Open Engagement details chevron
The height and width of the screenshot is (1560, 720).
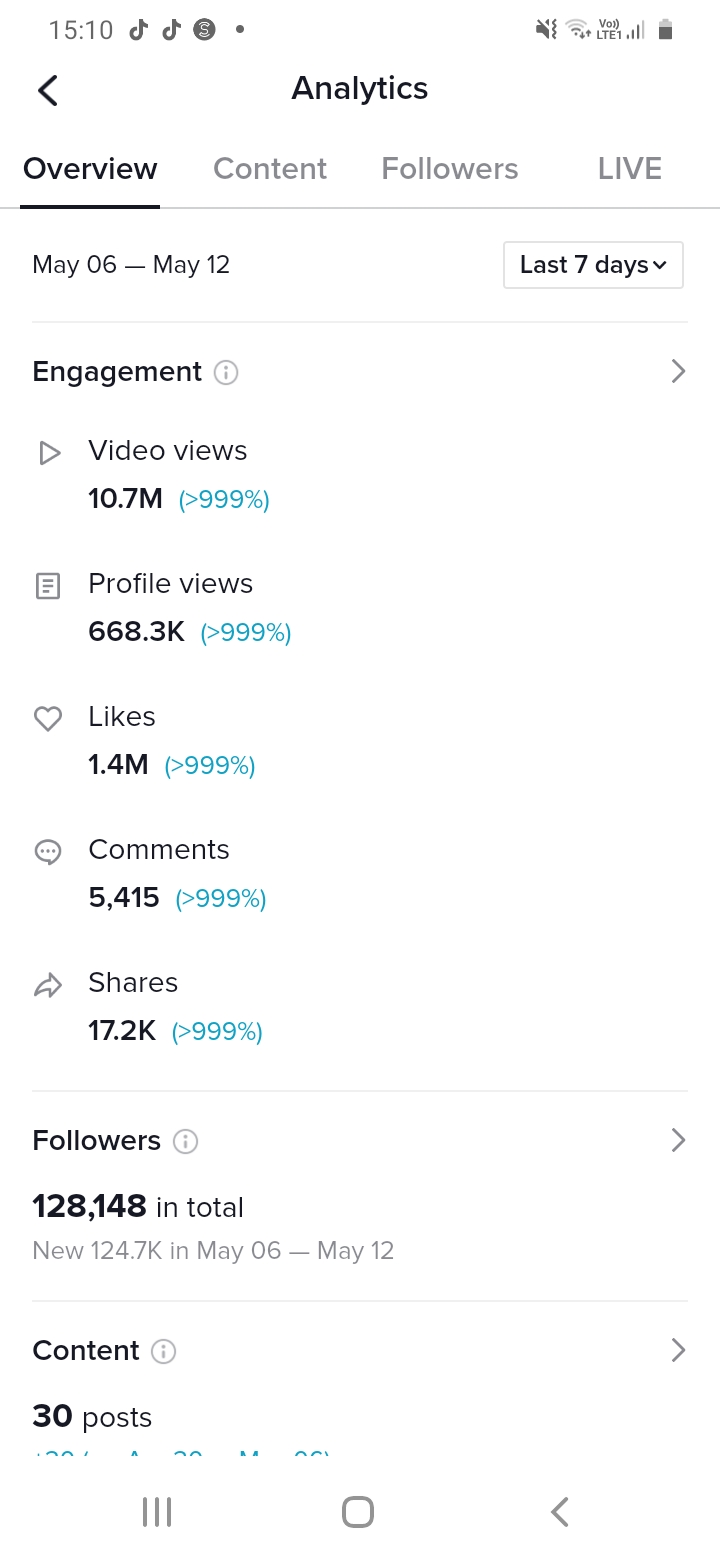[x=678, y=371]
